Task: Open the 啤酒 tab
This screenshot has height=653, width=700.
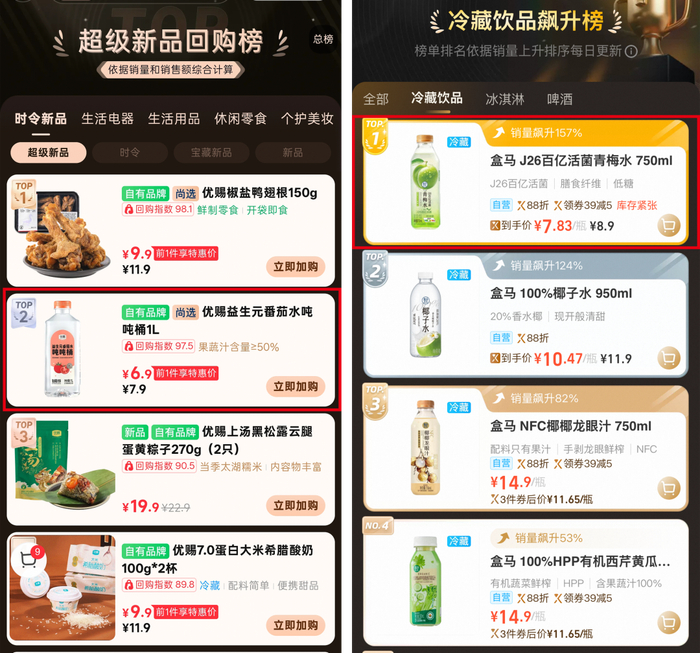Action: 560,99
